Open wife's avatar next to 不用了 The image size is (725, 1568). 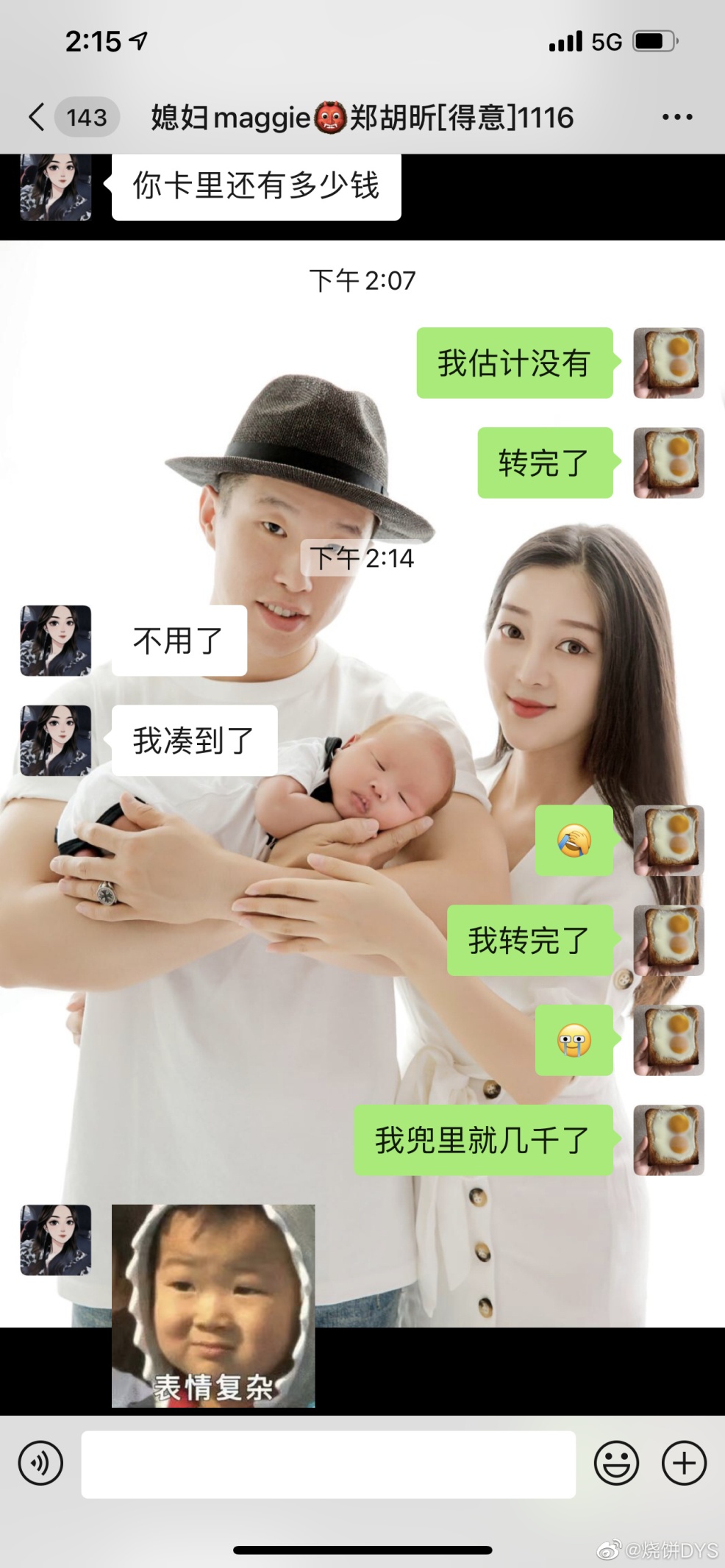tap(56, 641)
